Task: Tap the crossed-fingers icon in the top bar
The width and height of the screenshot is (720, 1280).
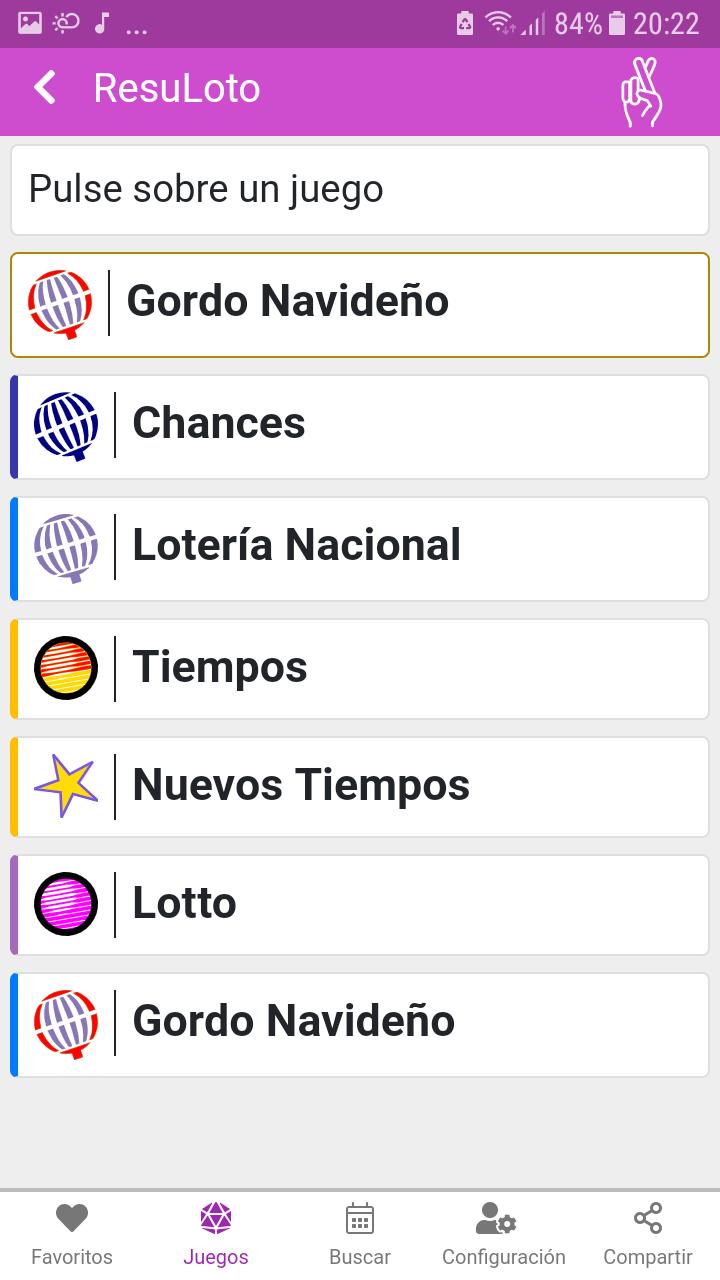Action: 642,91
